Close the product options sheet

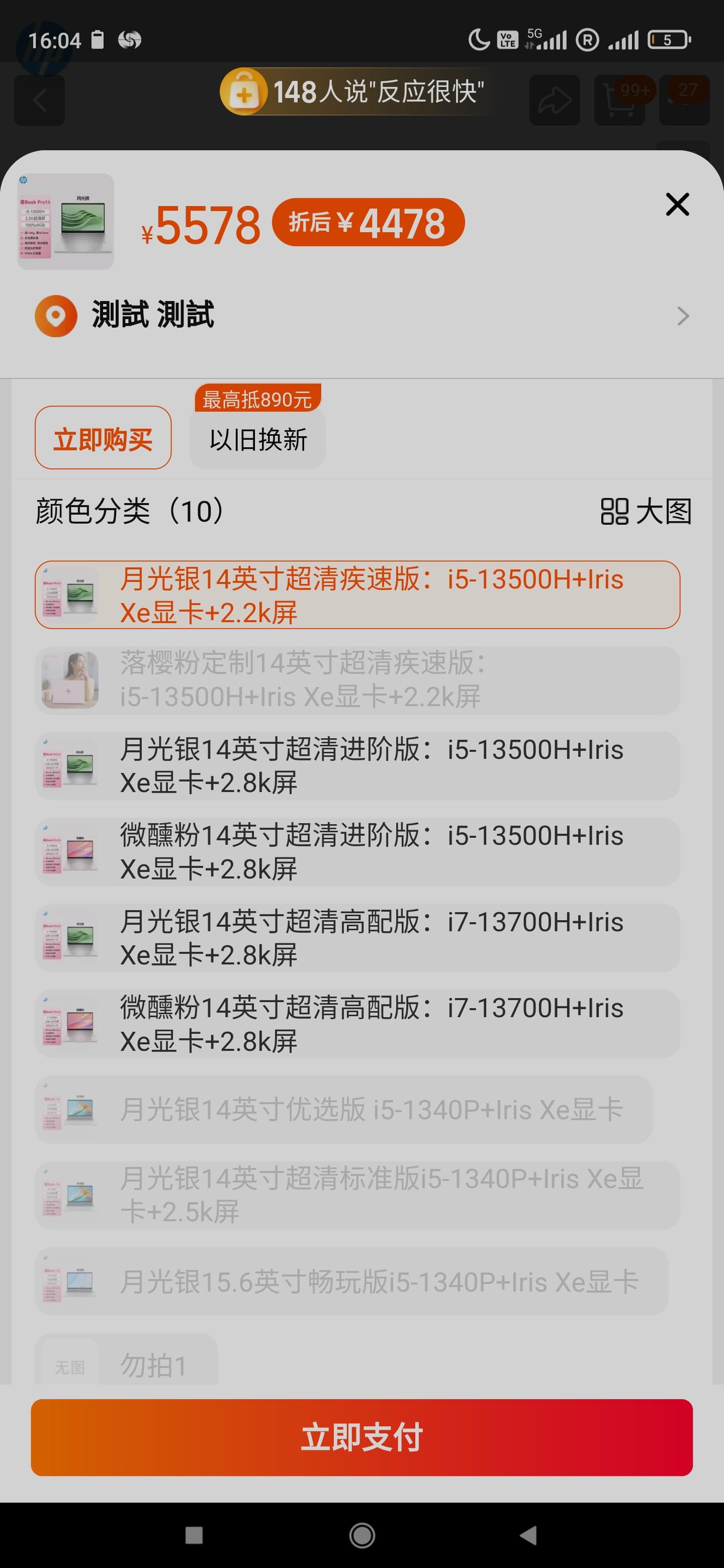click(677, 205)
